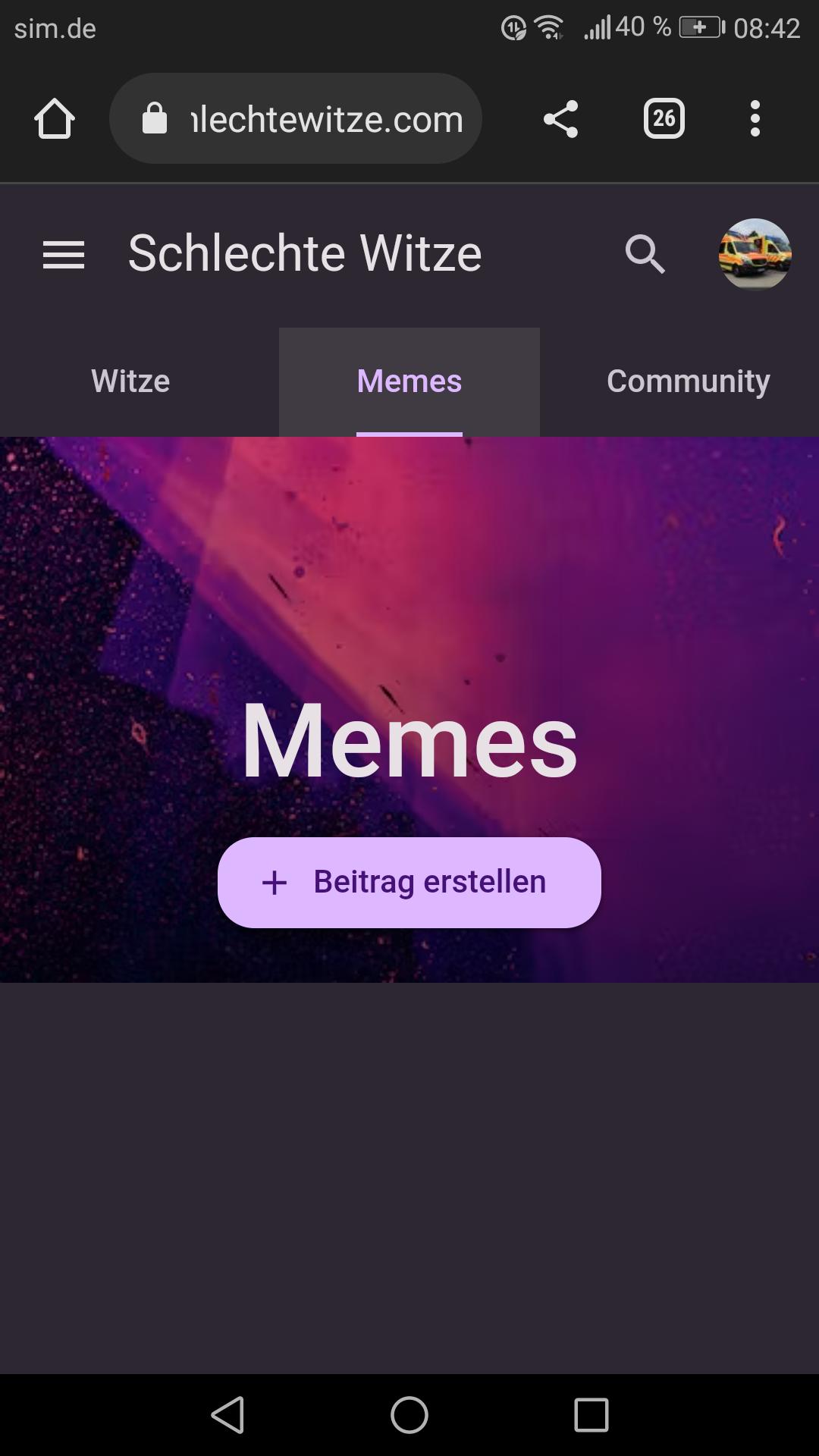
Task: Show recent apps from navigation bar
Action: coord(591,1415)
